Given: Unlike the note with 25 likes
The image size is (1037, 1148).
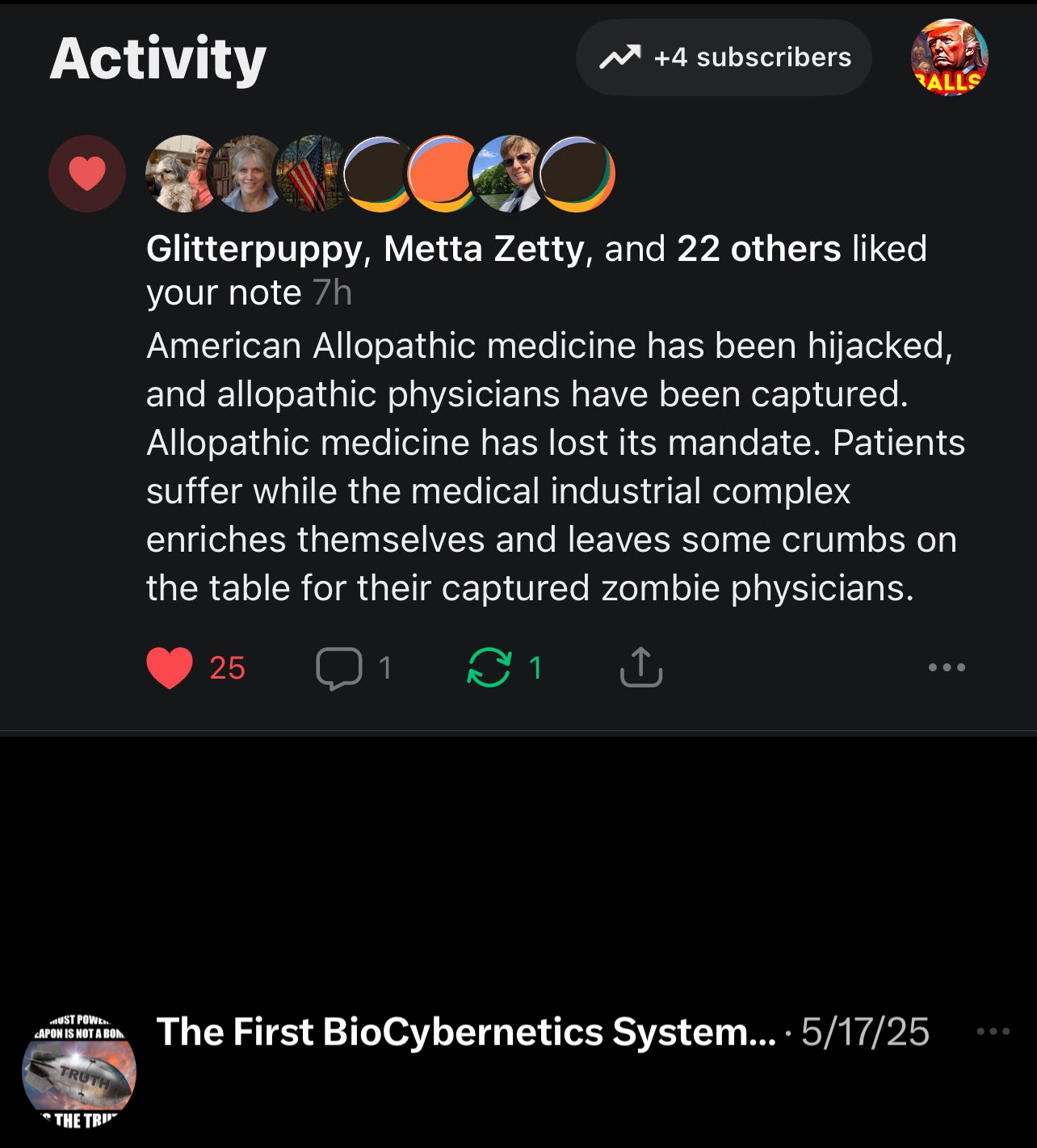Looking at the screenshot, I should pos(170,667).
